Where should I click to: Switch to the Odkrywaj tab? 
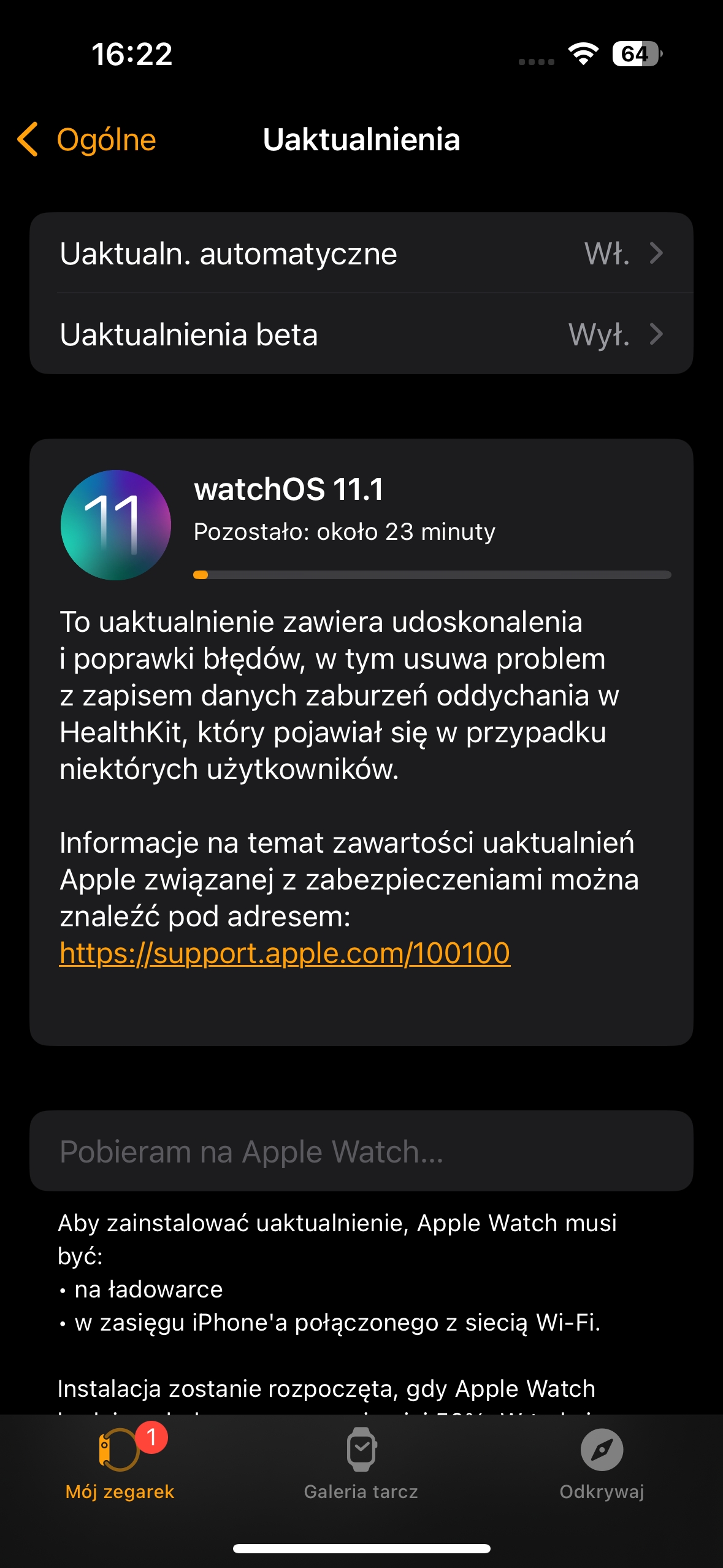602,1463
